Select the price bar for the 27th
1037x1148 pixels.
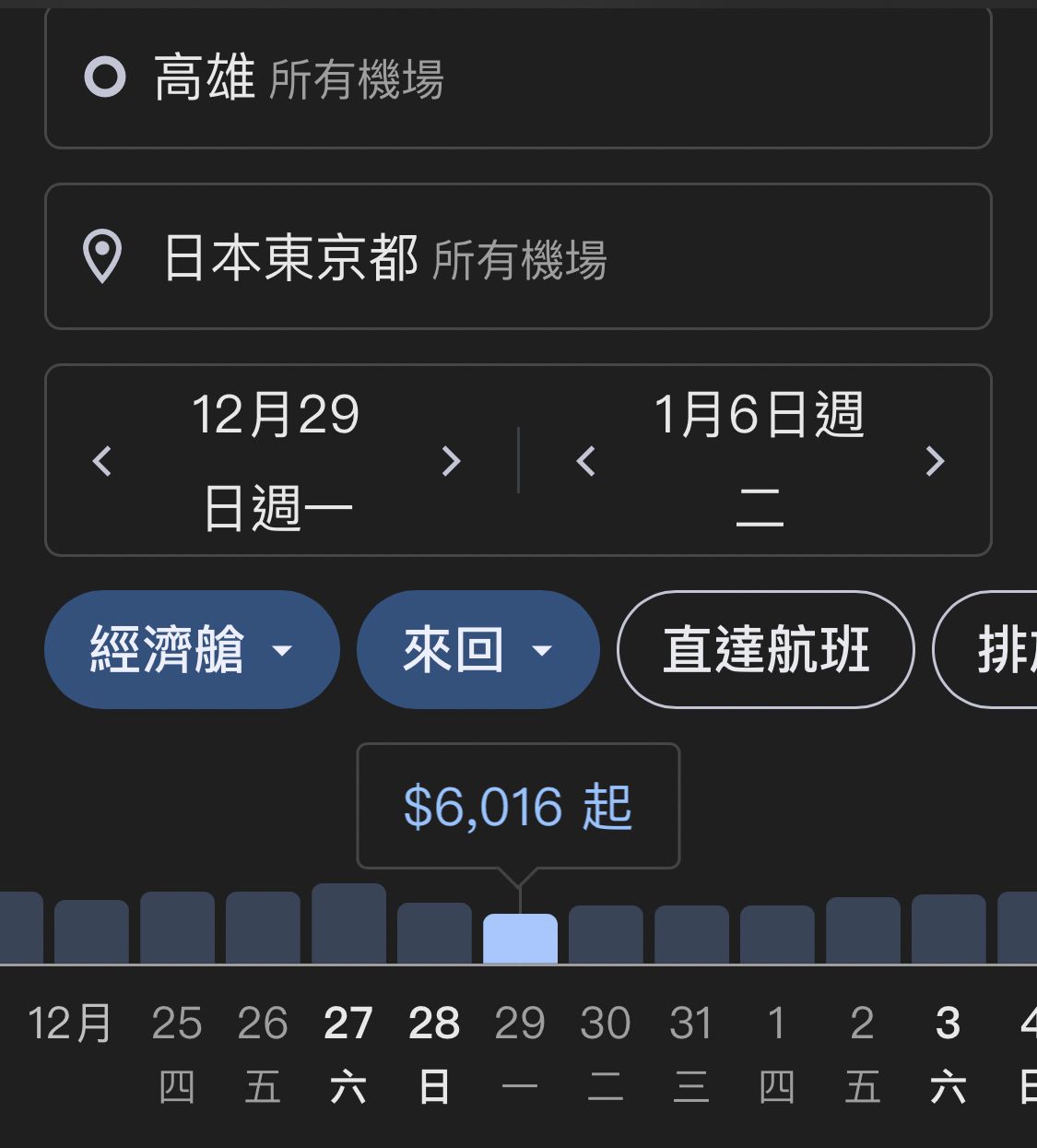(x=348, y=925)
